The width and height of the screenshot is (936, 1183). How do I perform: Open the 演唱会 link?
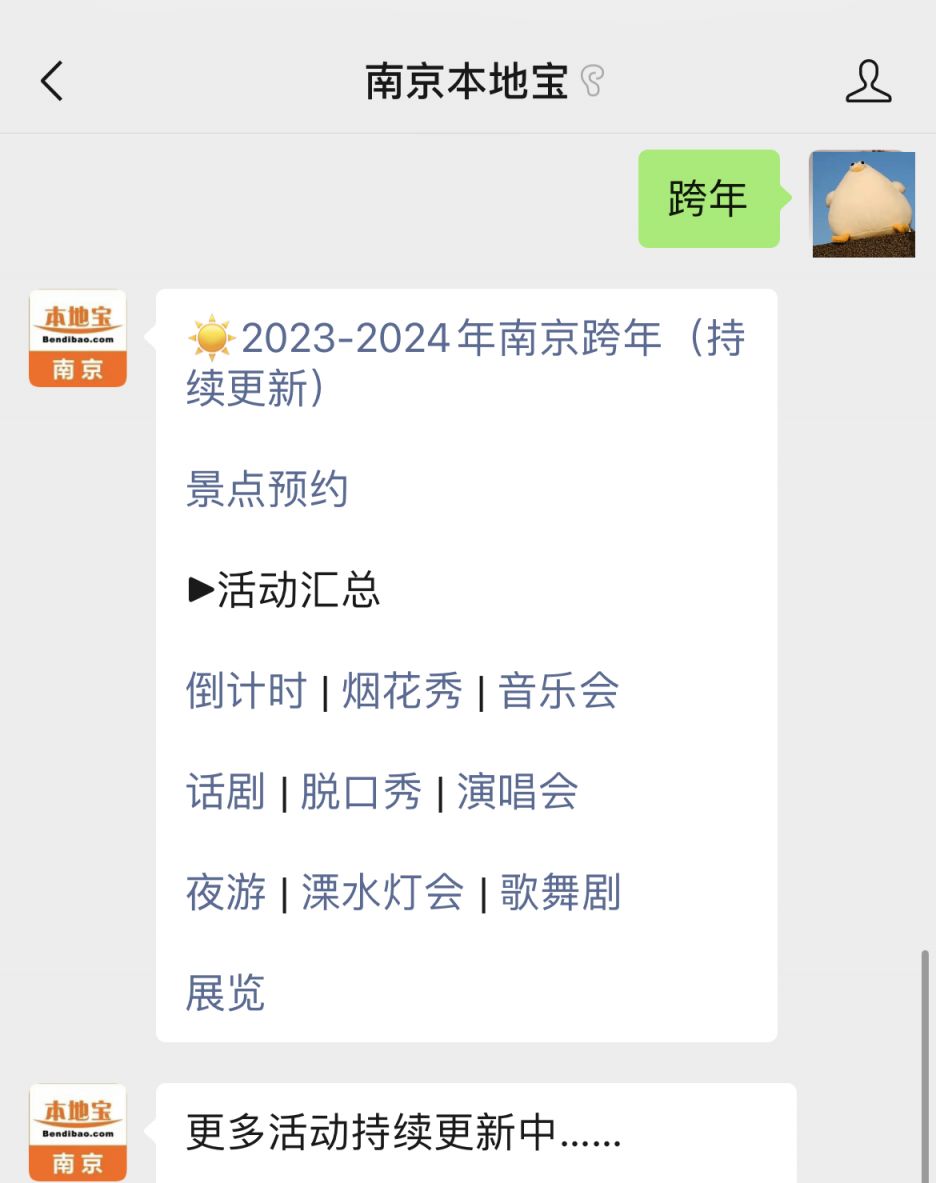pos(517,792)
